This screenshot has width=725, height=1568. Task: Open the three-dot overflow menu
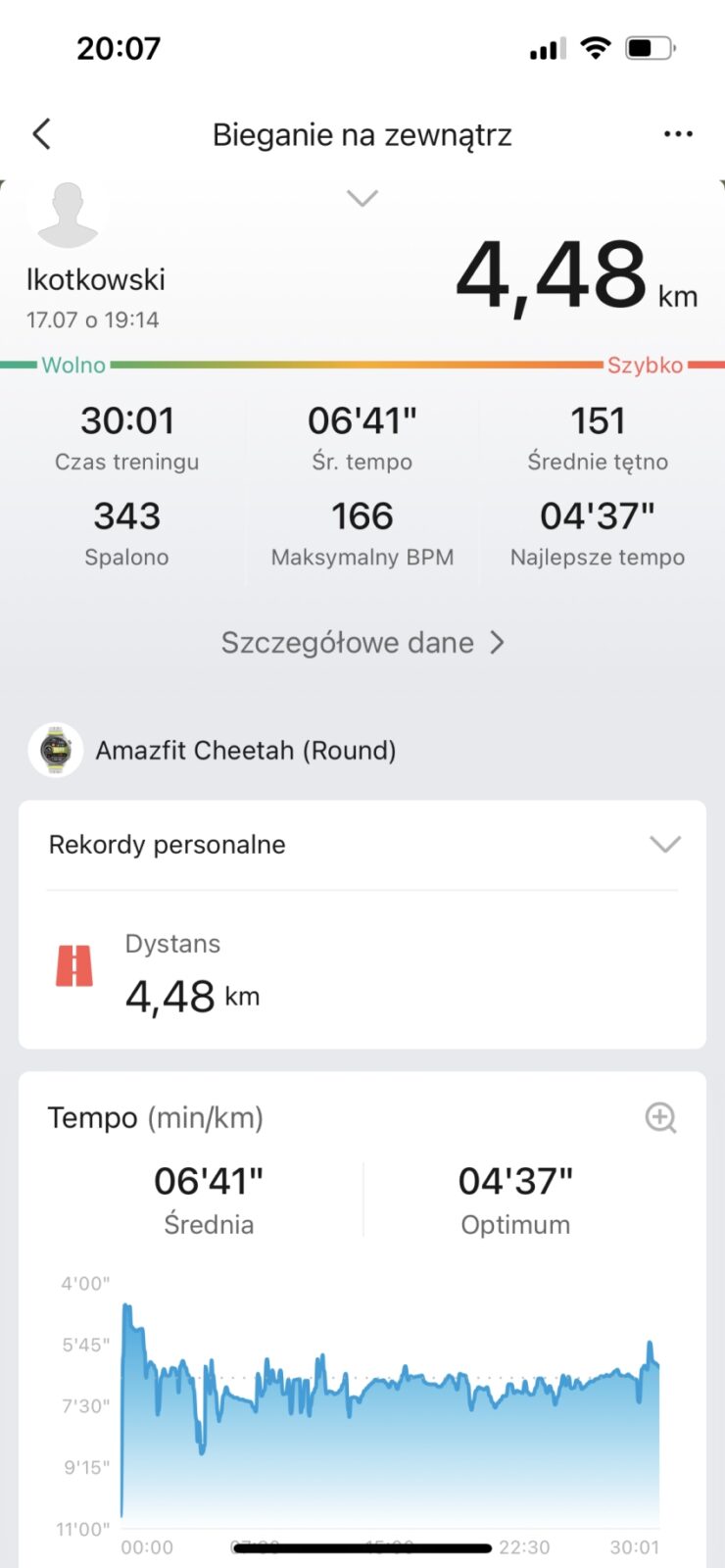[678, 134]
